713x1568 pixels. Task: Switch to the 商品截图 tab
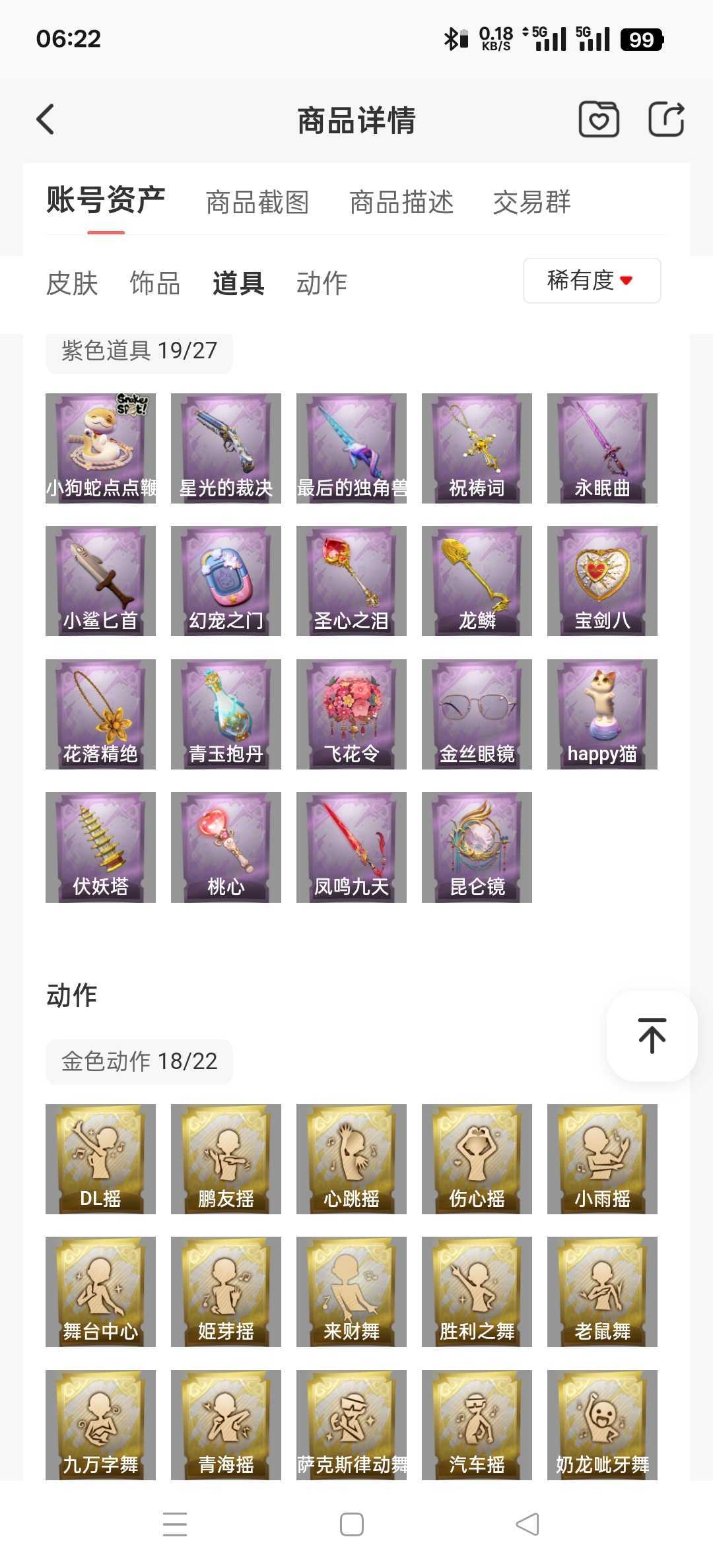[257, 202]
